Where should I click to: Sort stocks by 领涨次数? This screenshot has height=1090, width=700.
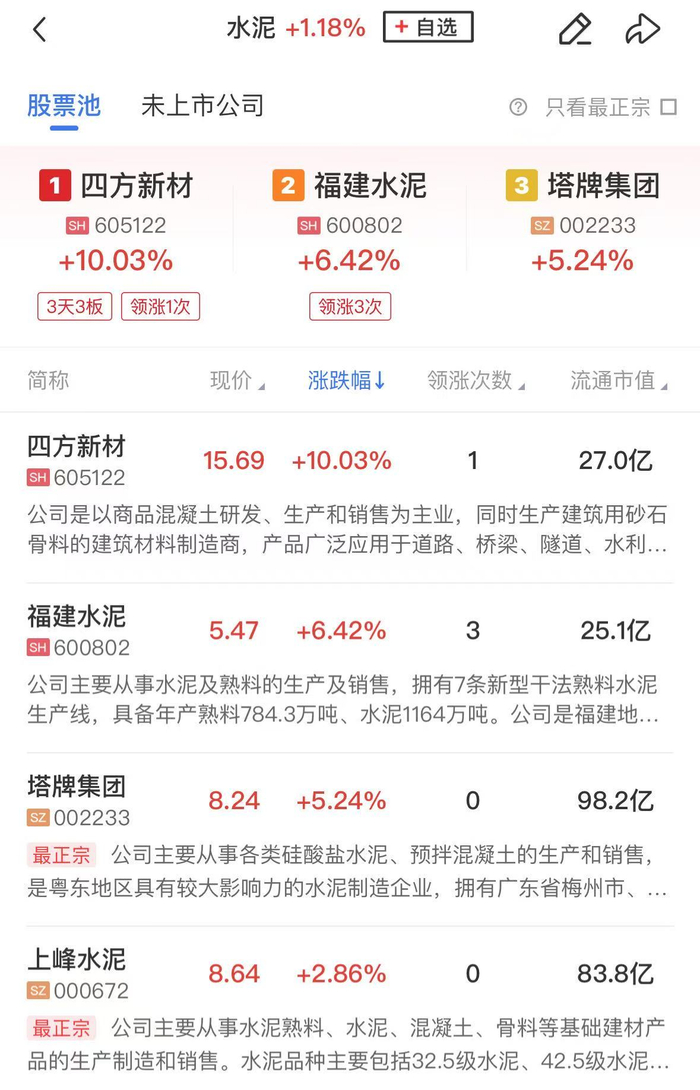click(x=476, y=381)
